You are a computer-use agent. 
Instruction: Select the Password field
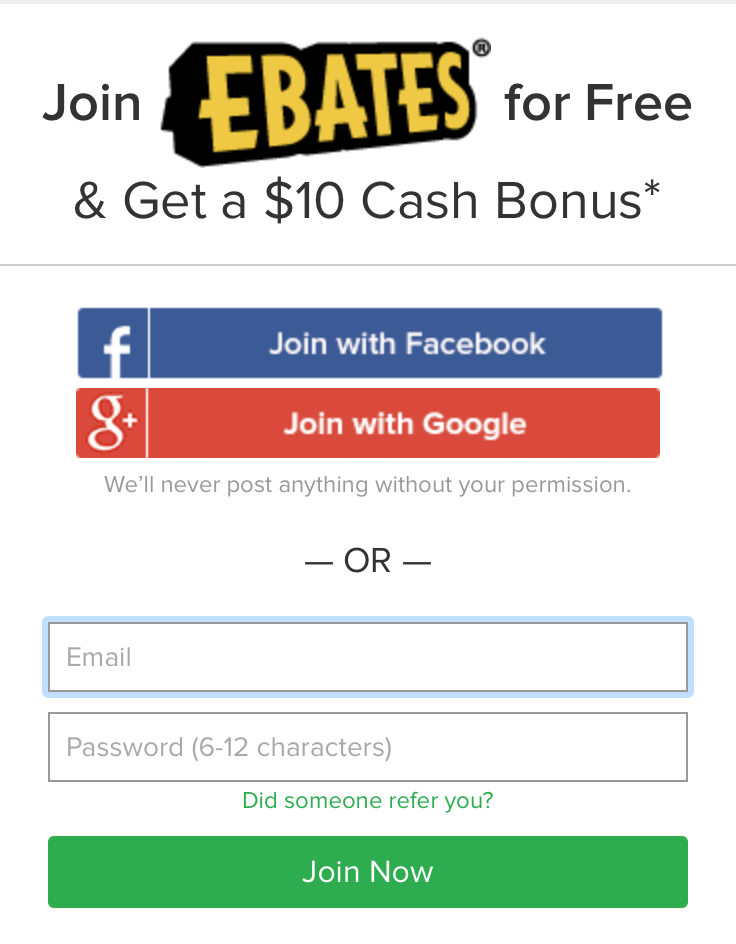point(368,747)
